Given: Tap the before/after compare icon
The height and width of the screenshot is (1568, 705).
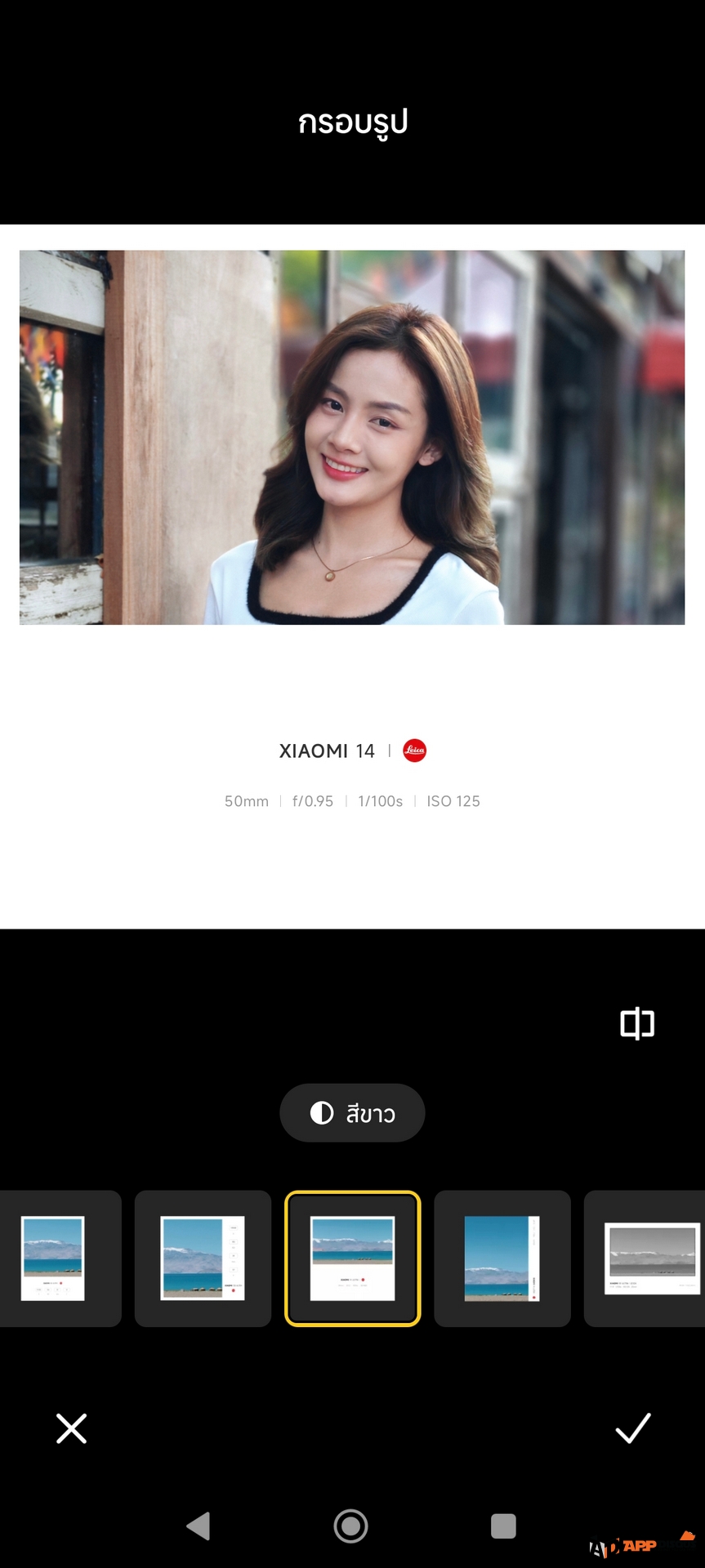Looking at the screenshot, I should [637, 1022].
